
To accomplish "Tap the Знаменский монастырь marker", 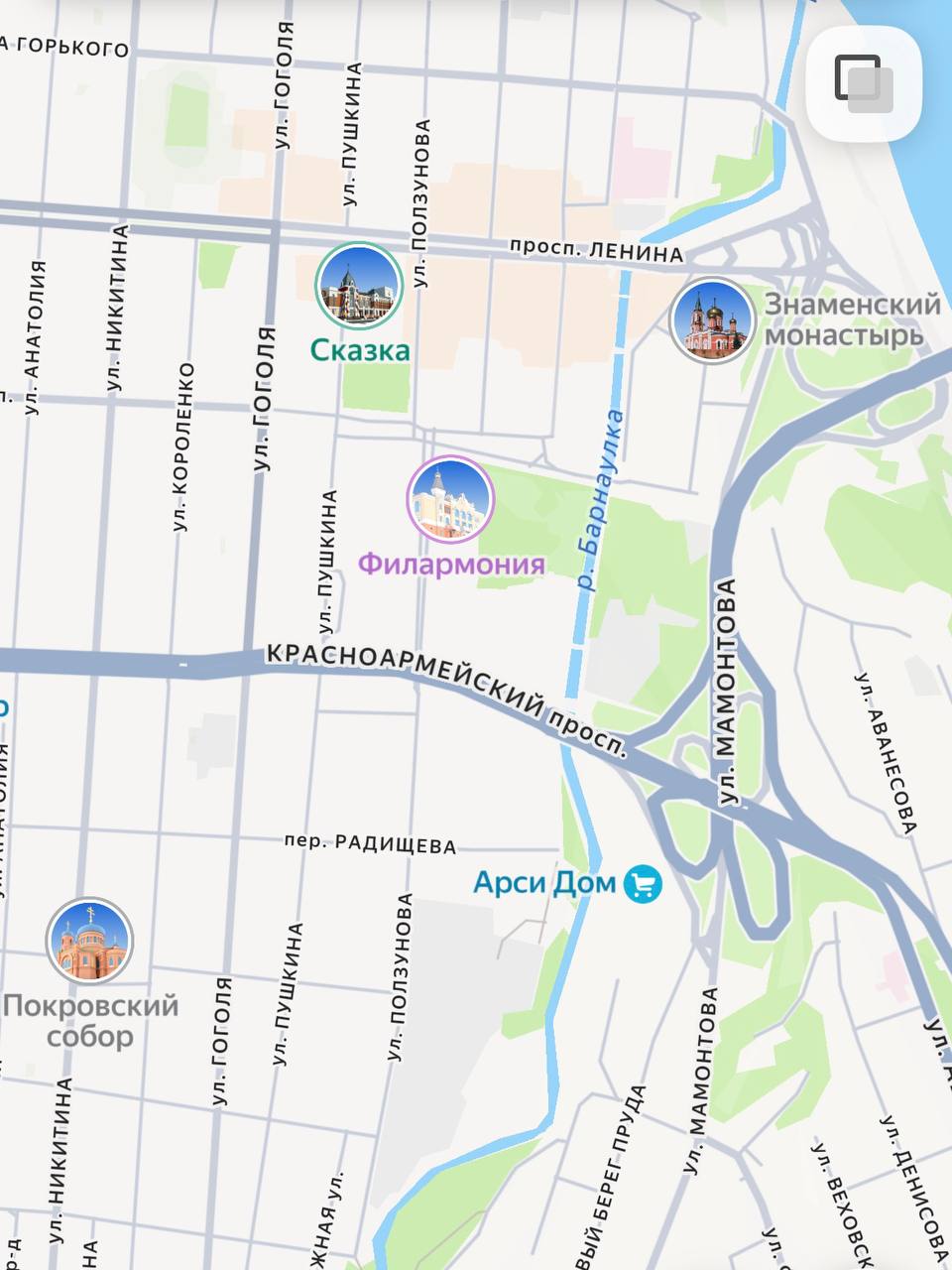I will click(710, 319).
